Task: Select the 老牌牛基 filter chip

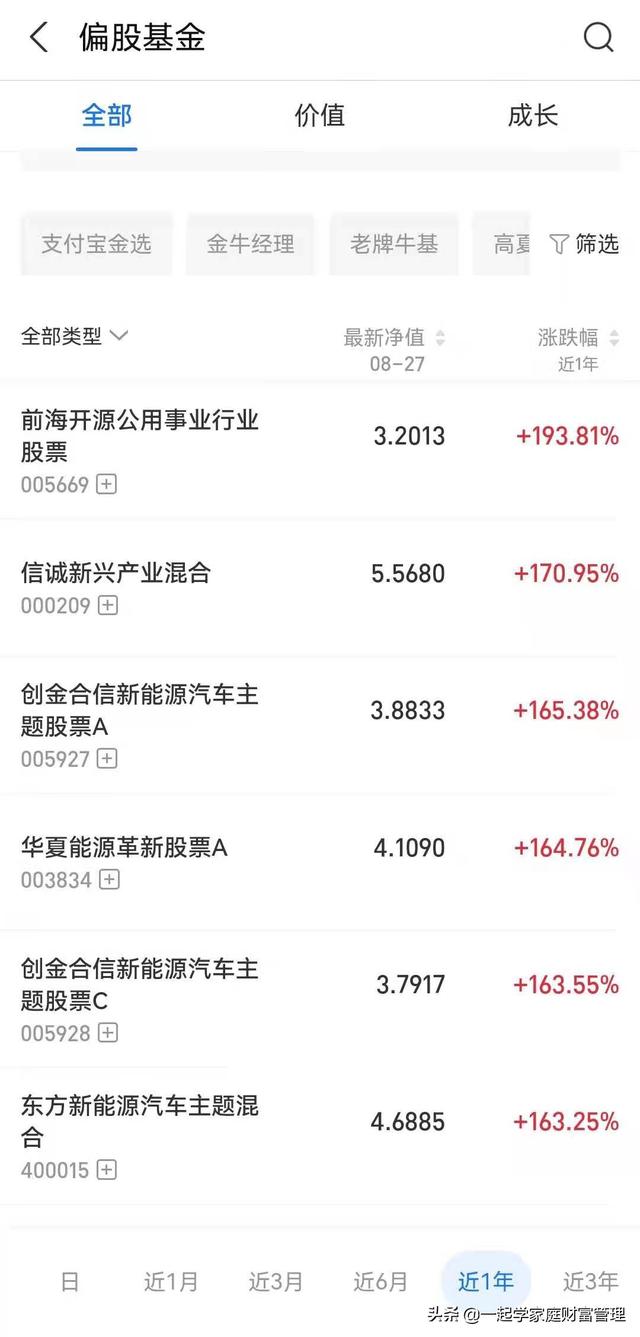Action: [x=394, y=244]
